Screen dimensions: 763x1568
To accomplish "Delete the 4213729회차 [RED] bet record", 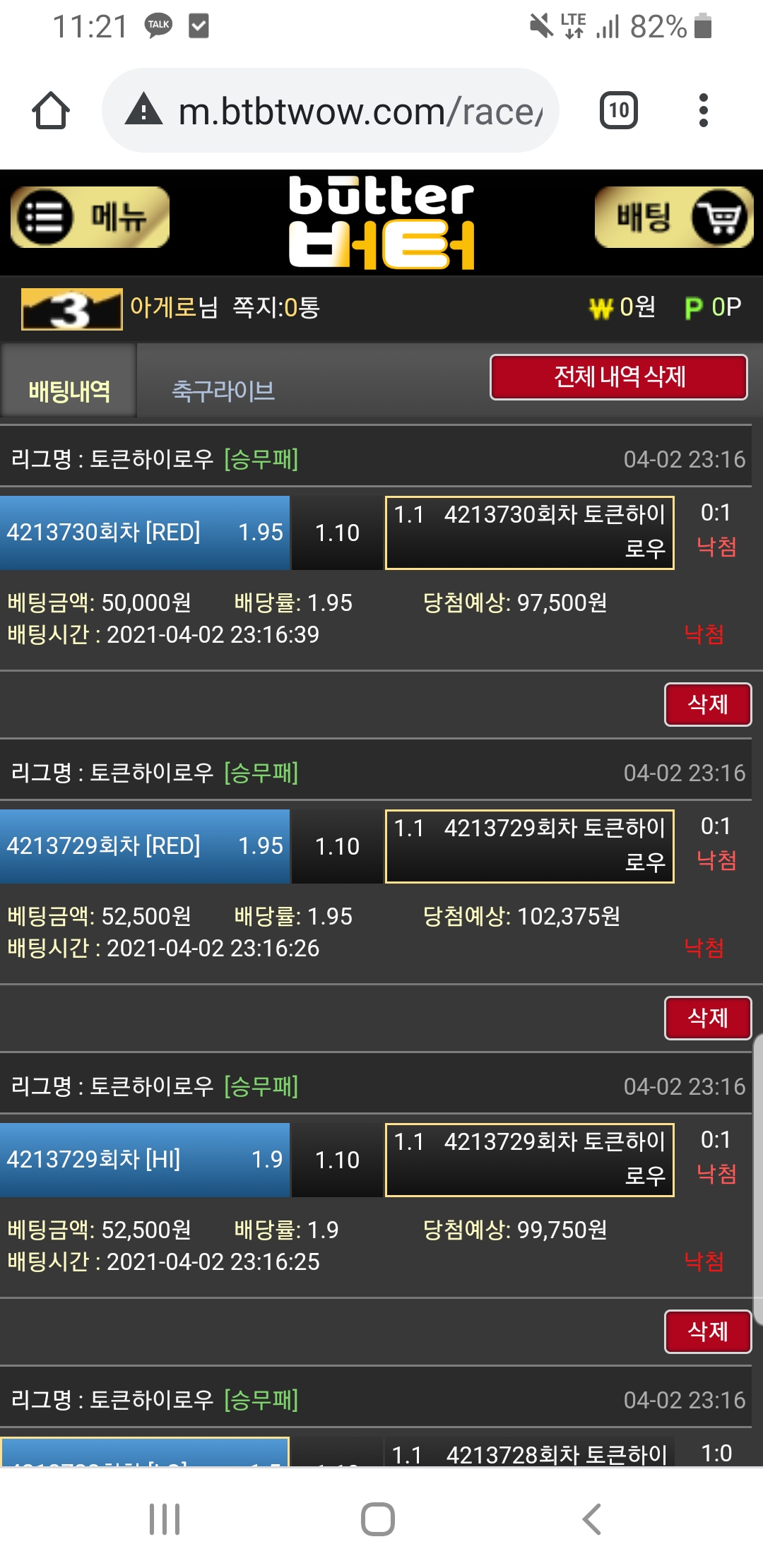I will (x=707, y=1018).
